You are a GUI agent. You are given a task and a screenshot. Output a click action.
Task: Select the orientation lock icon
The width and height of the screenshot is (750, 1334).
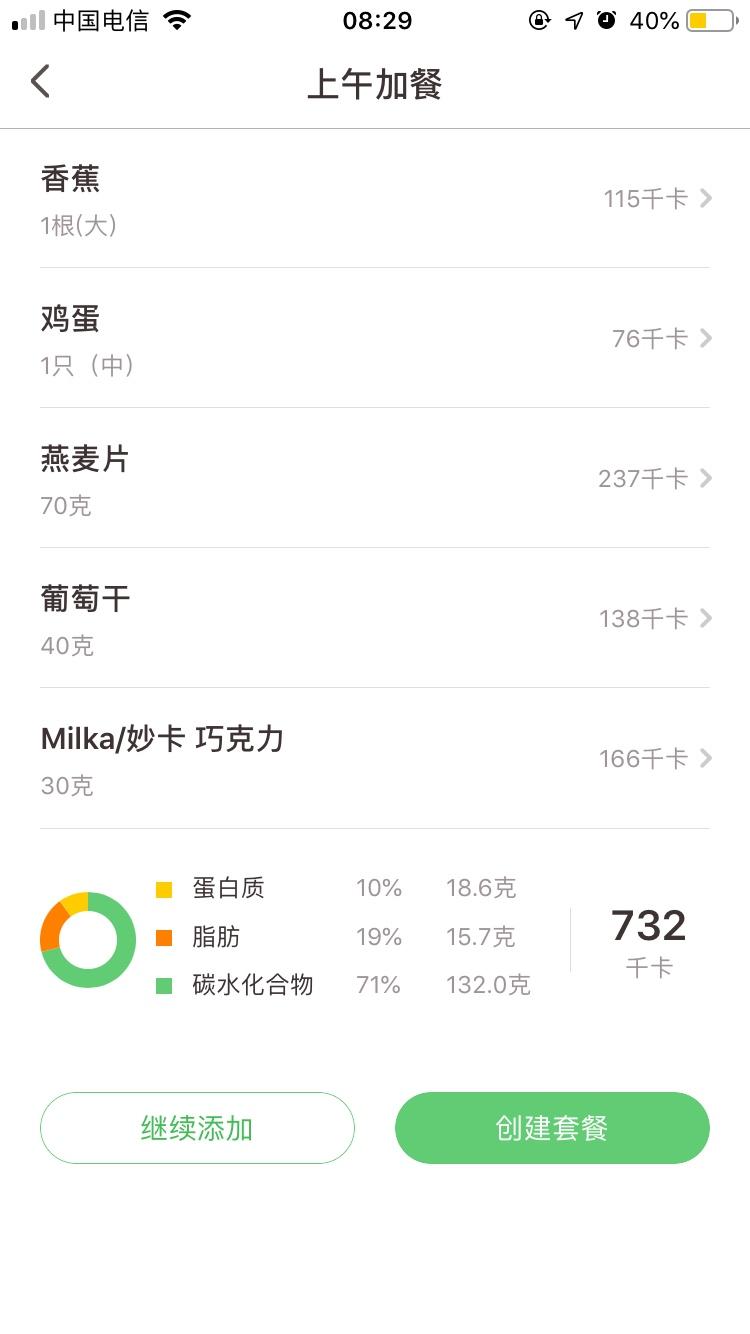[x=540, y=19]
